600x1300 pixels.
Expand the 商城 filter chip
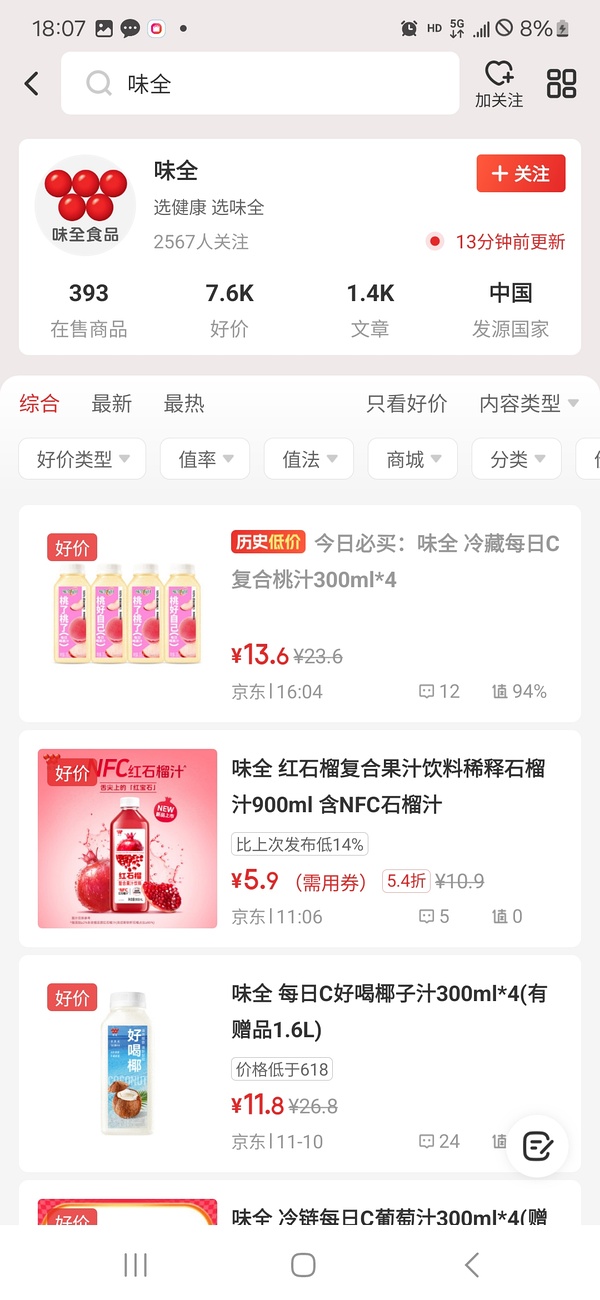pyautogui.click(x=413, y=460)
